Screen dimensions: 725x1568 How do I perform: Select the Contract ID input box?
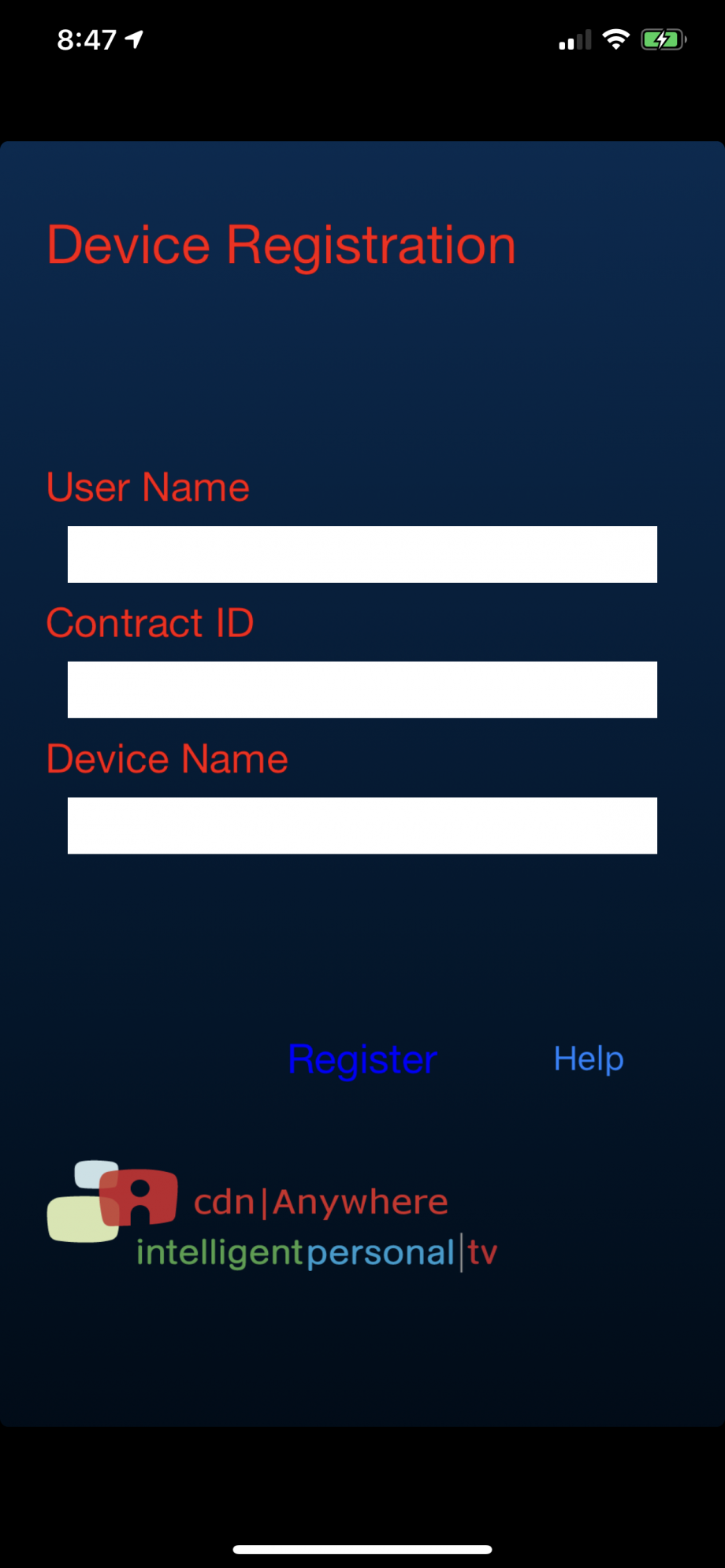(x=362, y=690)
